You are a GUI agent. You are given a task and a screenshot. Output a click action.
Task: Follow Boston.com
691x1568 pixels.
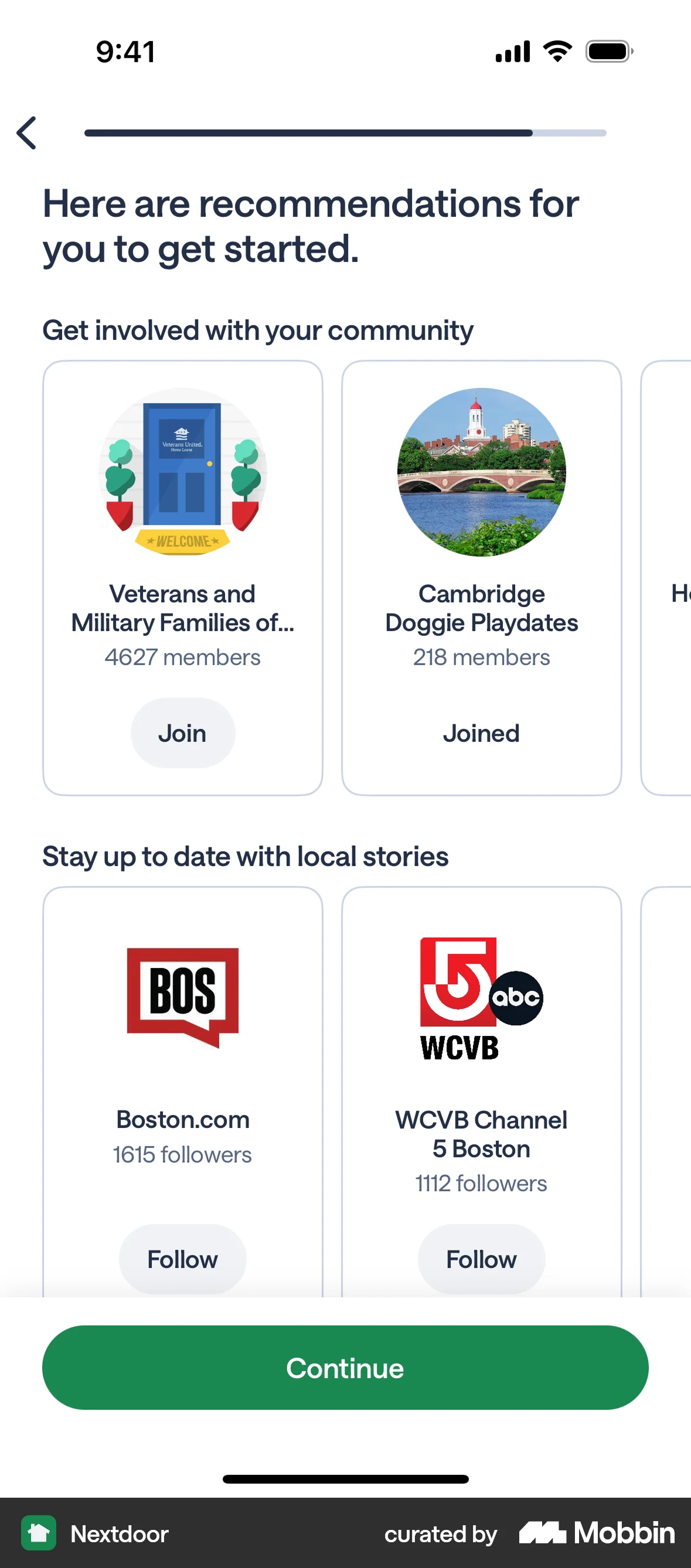(x=183, y=1259)
